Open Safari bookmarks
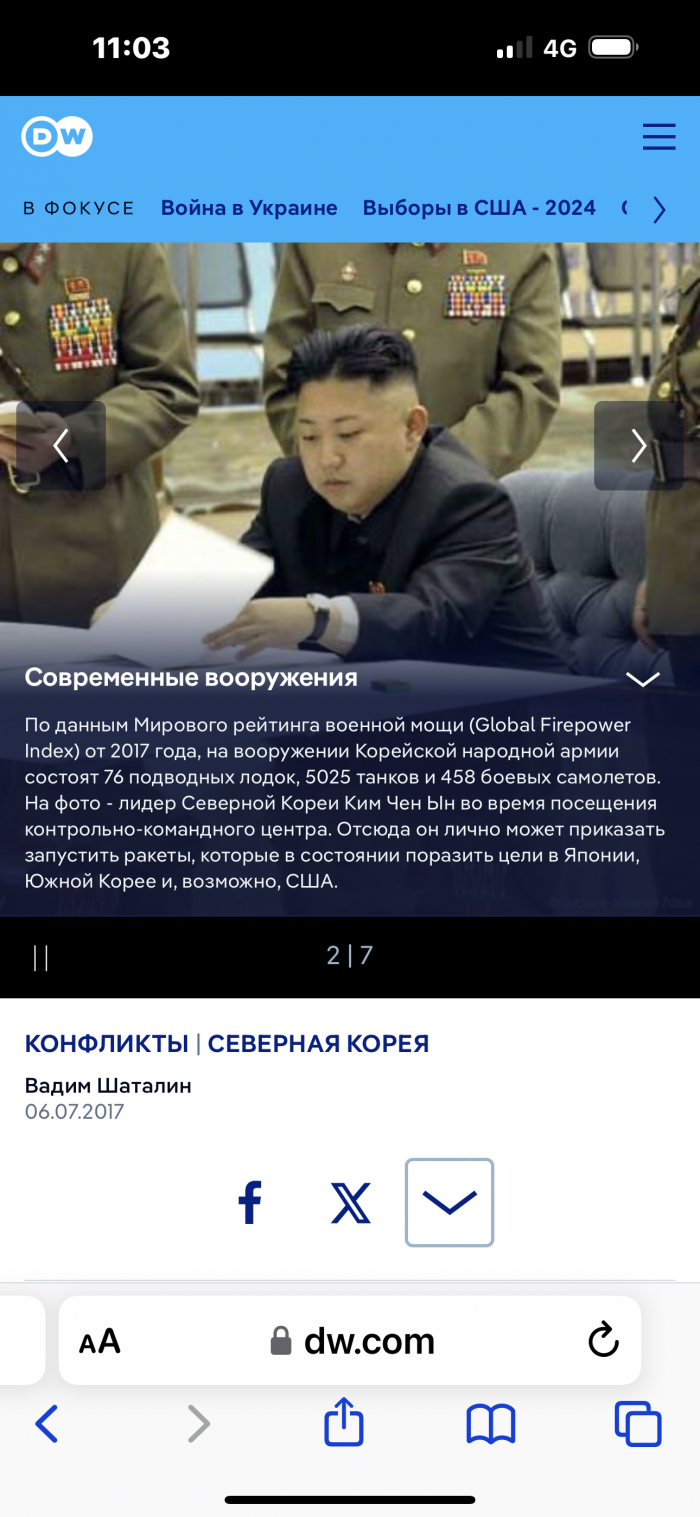Viewport: 700px width, 1517px height. pos(490,1424)
